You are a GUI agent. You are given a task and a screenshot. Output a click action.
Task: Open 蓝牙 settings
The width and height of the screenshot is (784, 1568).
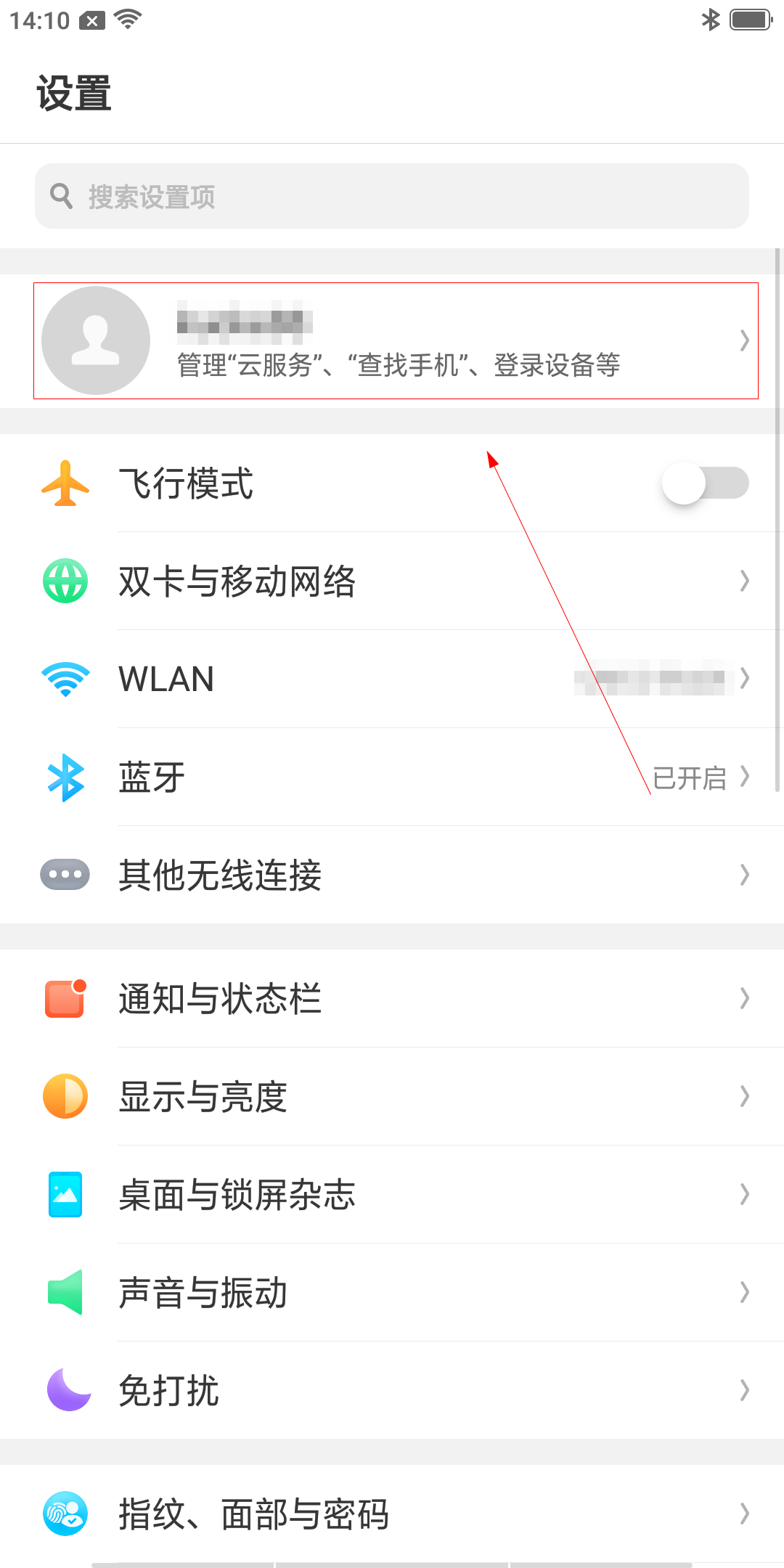pyautogui.click(x=392, y=777)
